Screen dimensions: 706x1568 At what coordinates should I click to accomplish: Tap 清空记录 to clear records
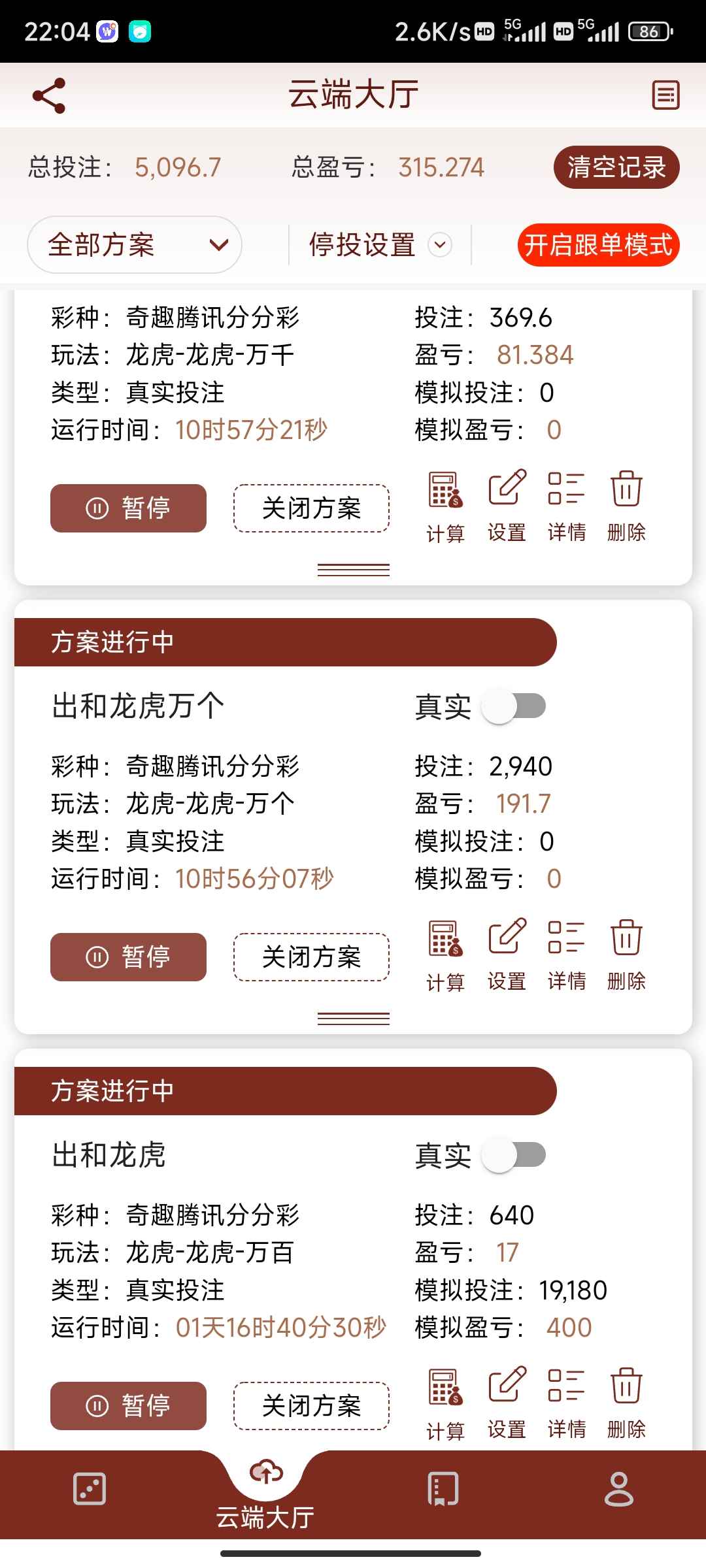click(x=616, y=167)
